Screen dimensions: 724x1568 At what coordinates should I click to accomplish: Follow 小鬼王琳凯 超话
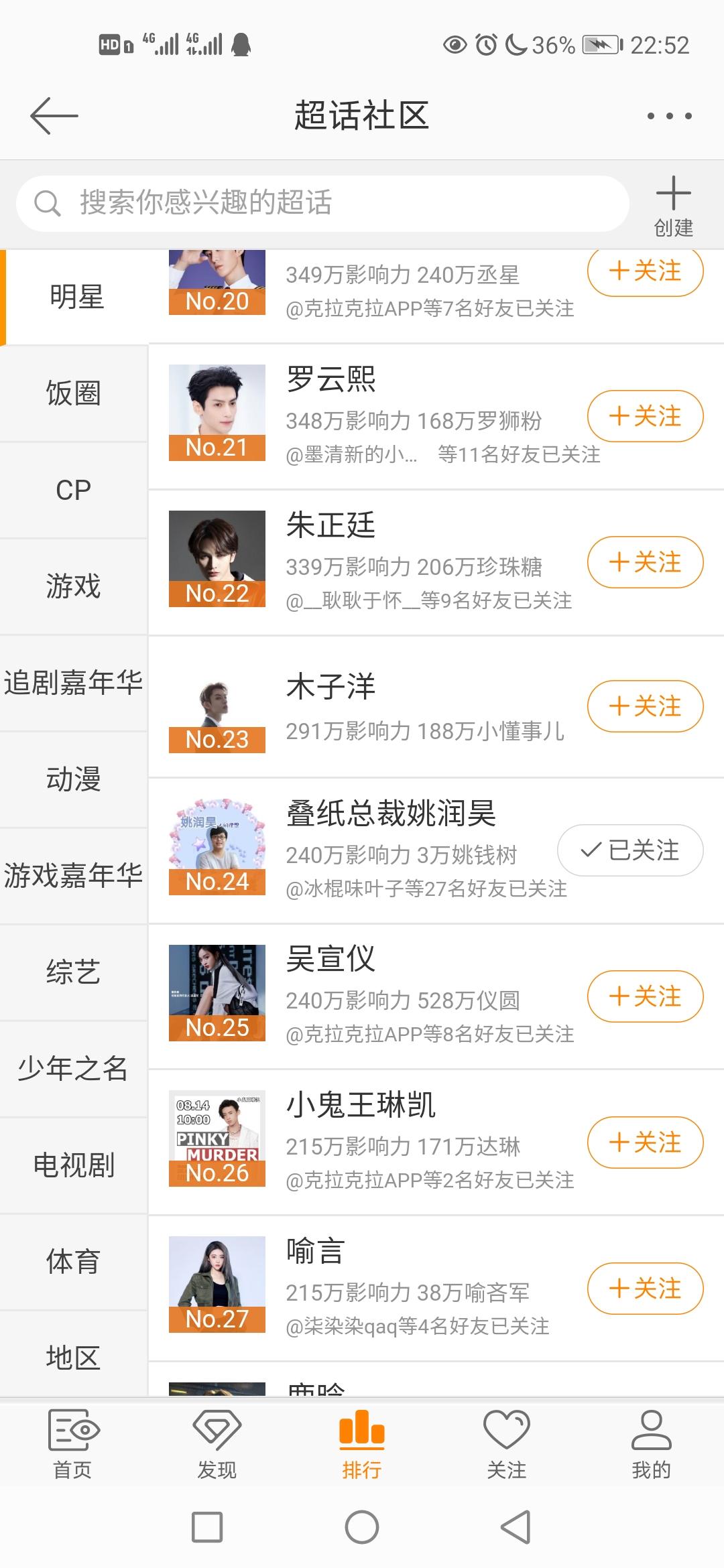coord(645,1142)
